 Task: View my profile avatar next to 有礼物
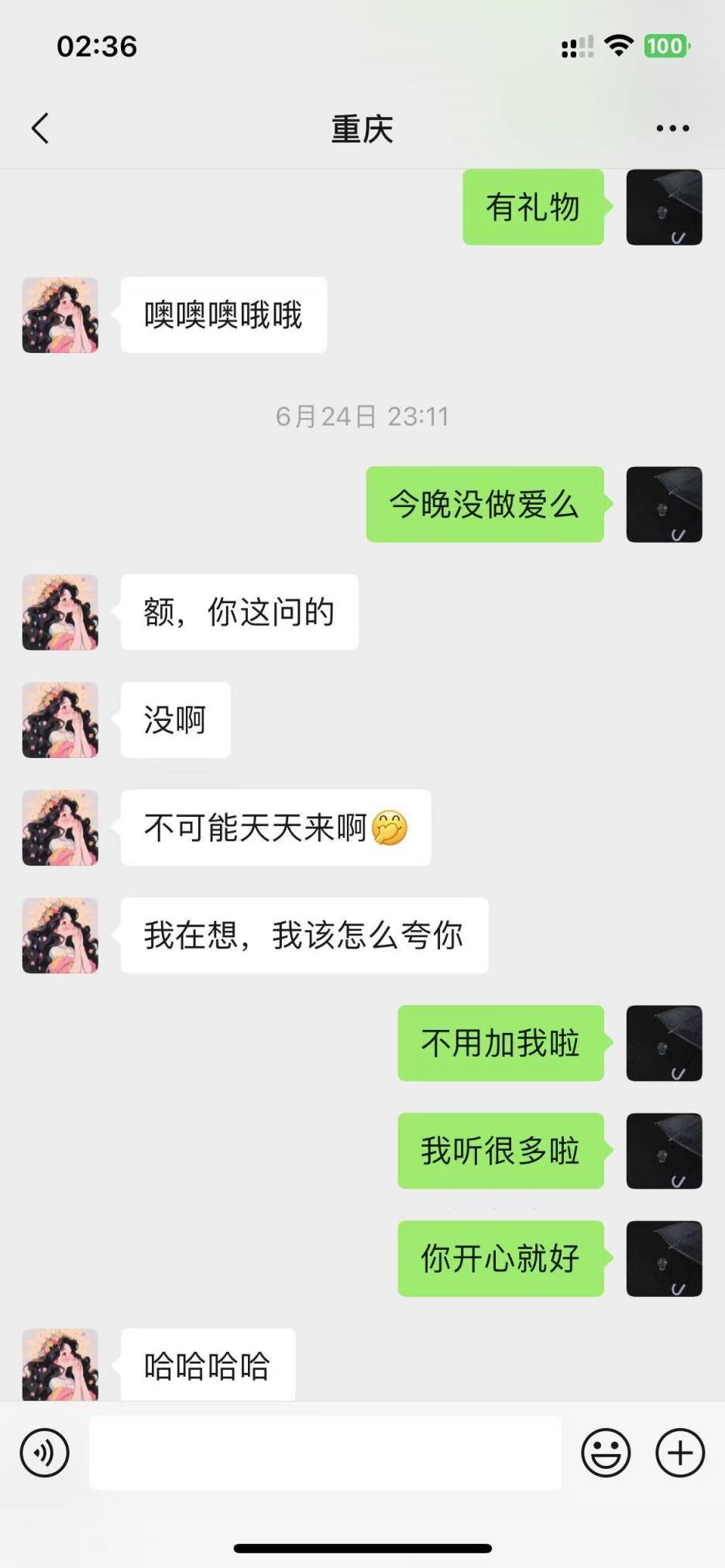point(664,208)
